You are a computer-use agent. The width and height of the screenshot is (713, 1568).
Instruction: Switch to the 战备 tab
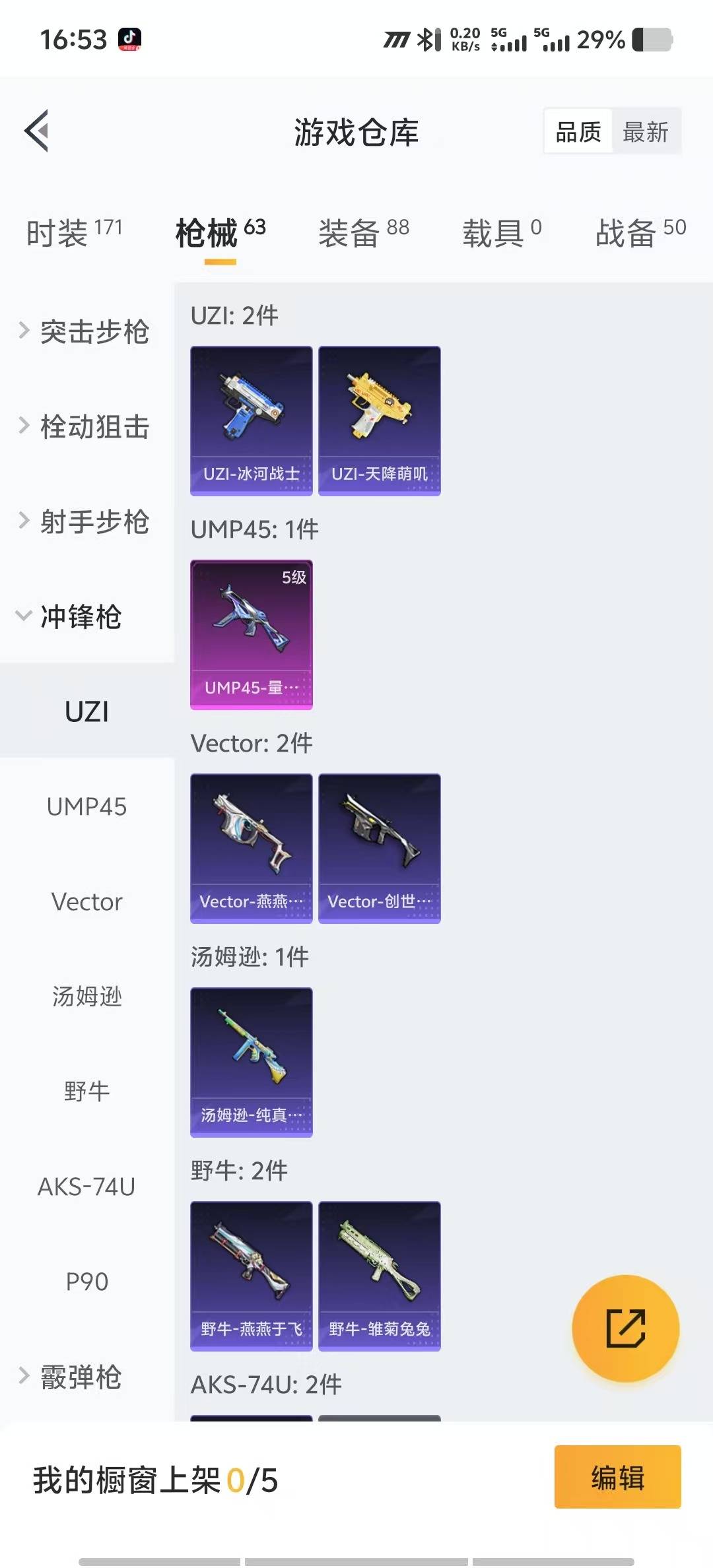pyautogui.click(x=640, y=233)
